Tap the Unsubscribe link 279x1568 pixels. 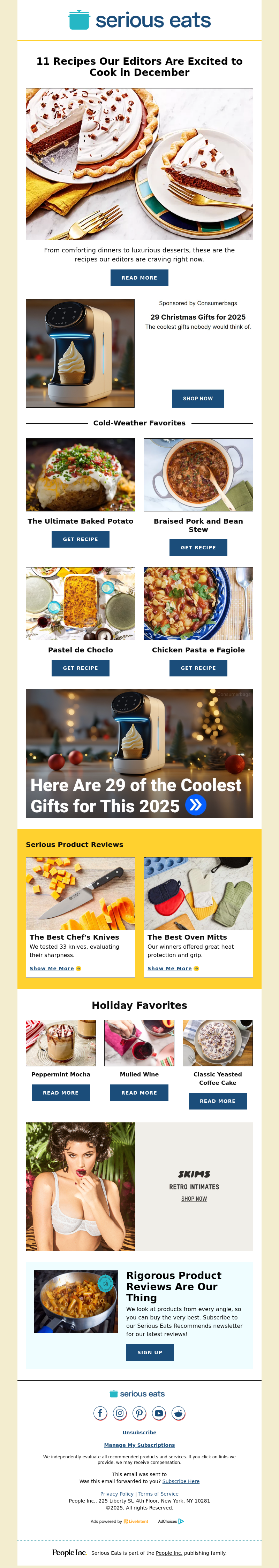click(x=139, y=1432)
